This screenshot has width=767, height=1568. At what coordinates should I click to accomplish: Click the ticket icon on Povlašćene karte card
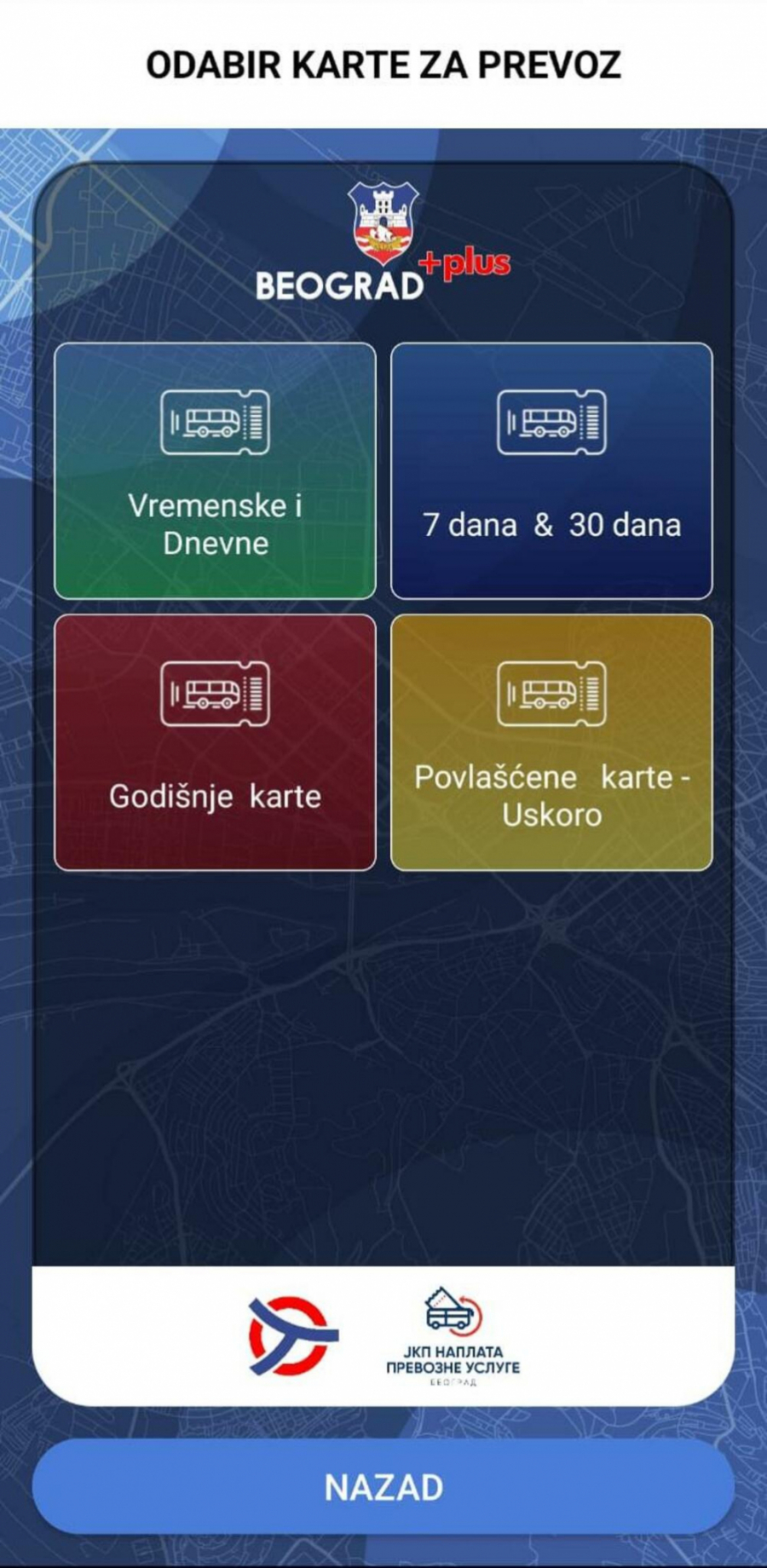tap(551, 692)
